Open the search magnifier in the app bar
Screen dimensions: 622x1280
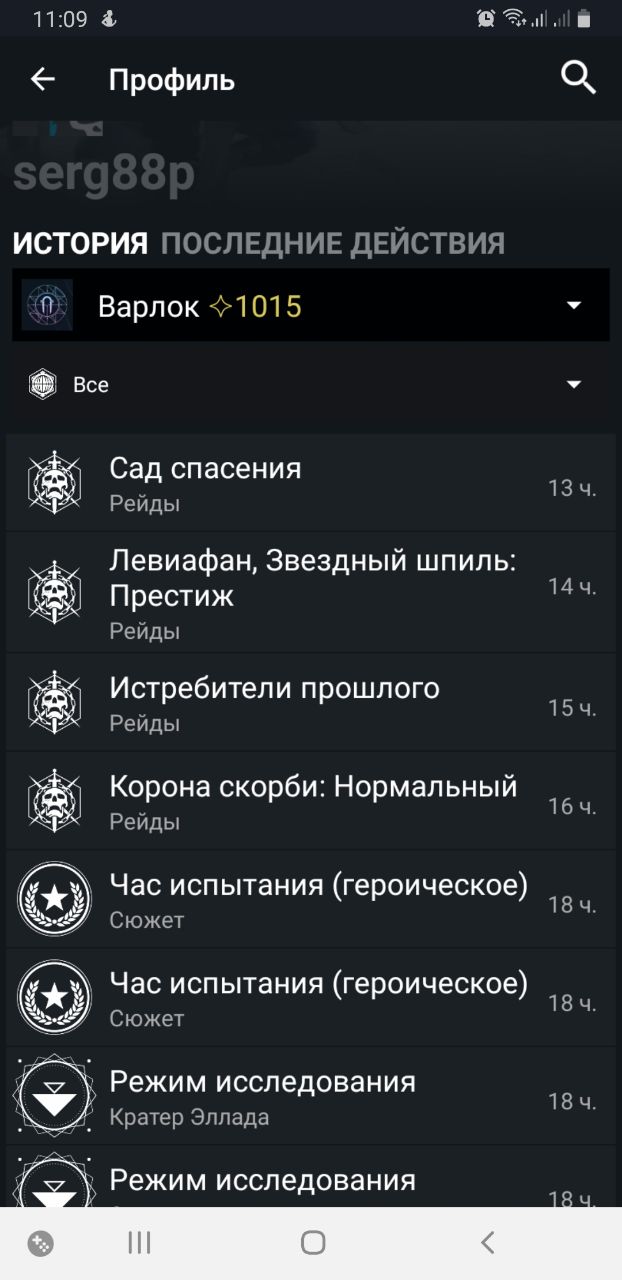click(x=578, y=77)
